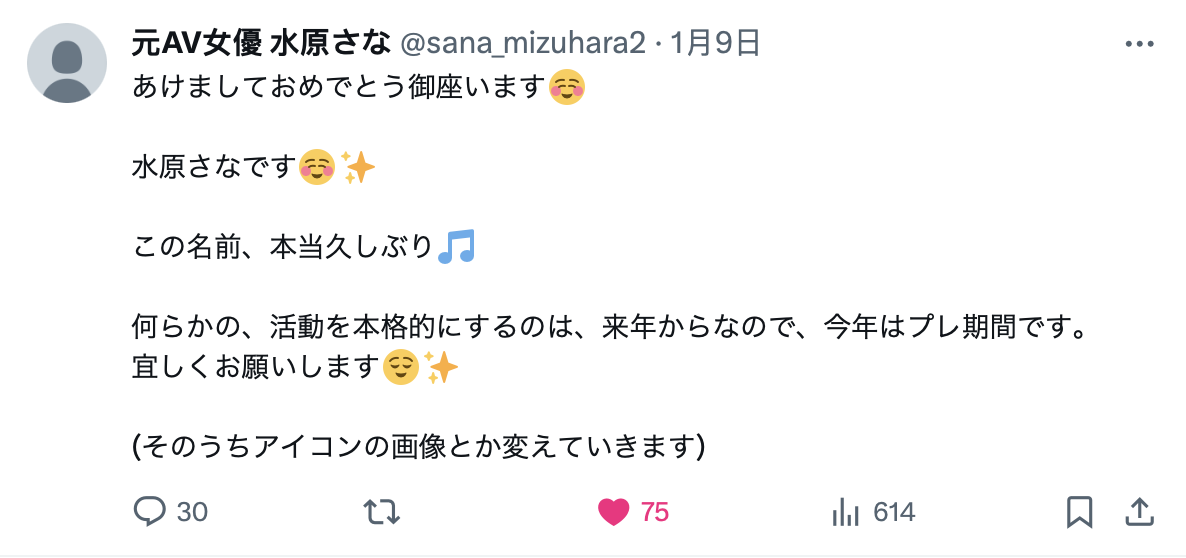Open the @sana_mizuhara2 profile handle
1186x558 pixels.
coord(523,43)
